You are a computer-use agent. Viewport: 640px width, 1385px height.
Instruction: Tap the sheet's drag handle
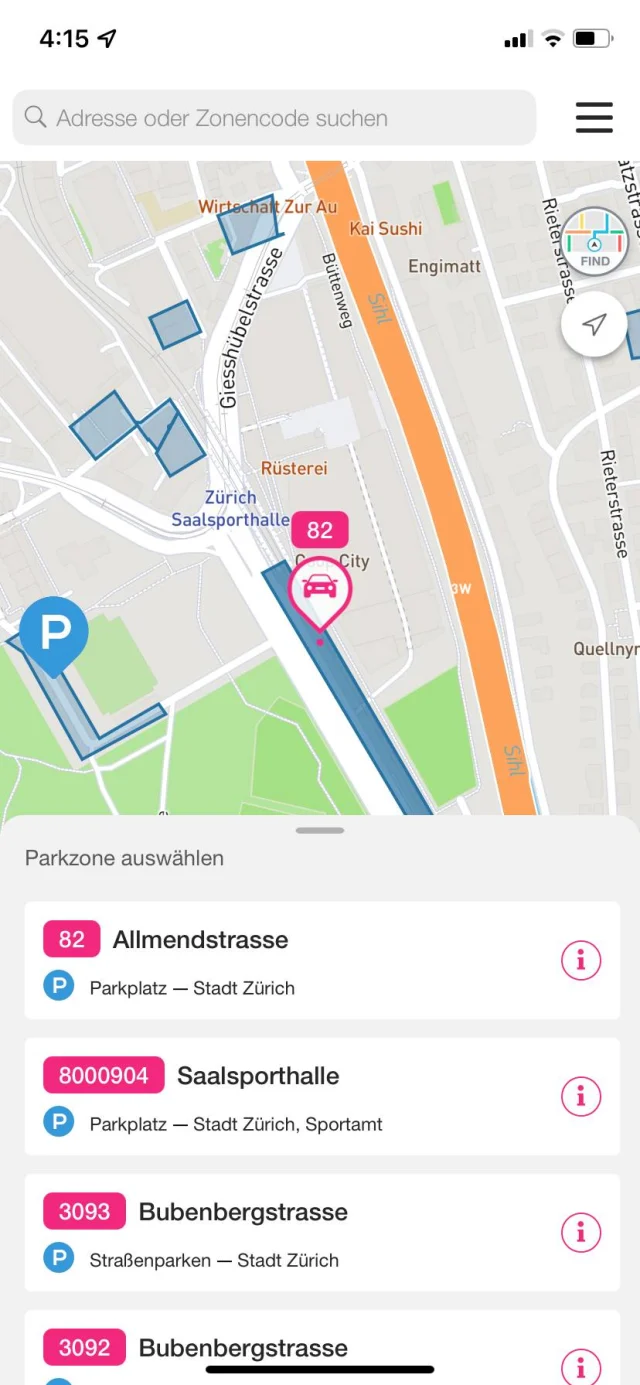coord(320,830)
